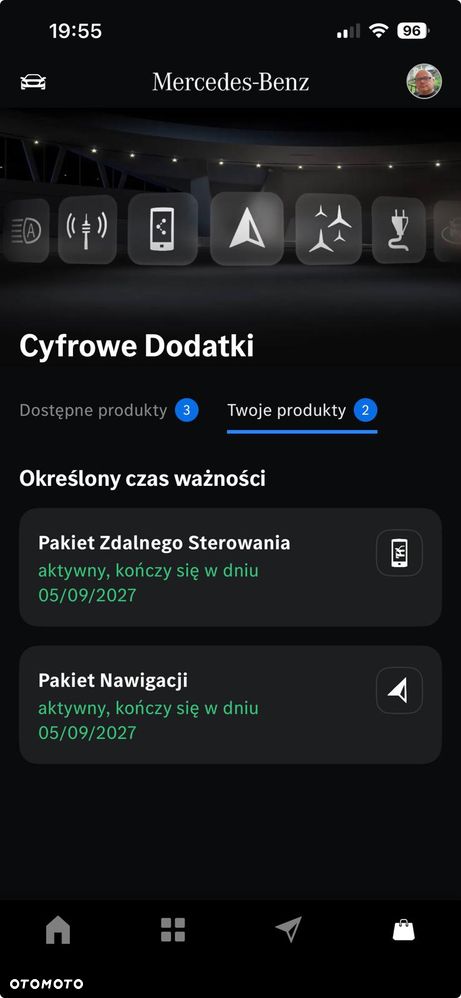Switch to Dostępne produkty tab
This screenshot has width=461, height=998.
click(109, 411)
